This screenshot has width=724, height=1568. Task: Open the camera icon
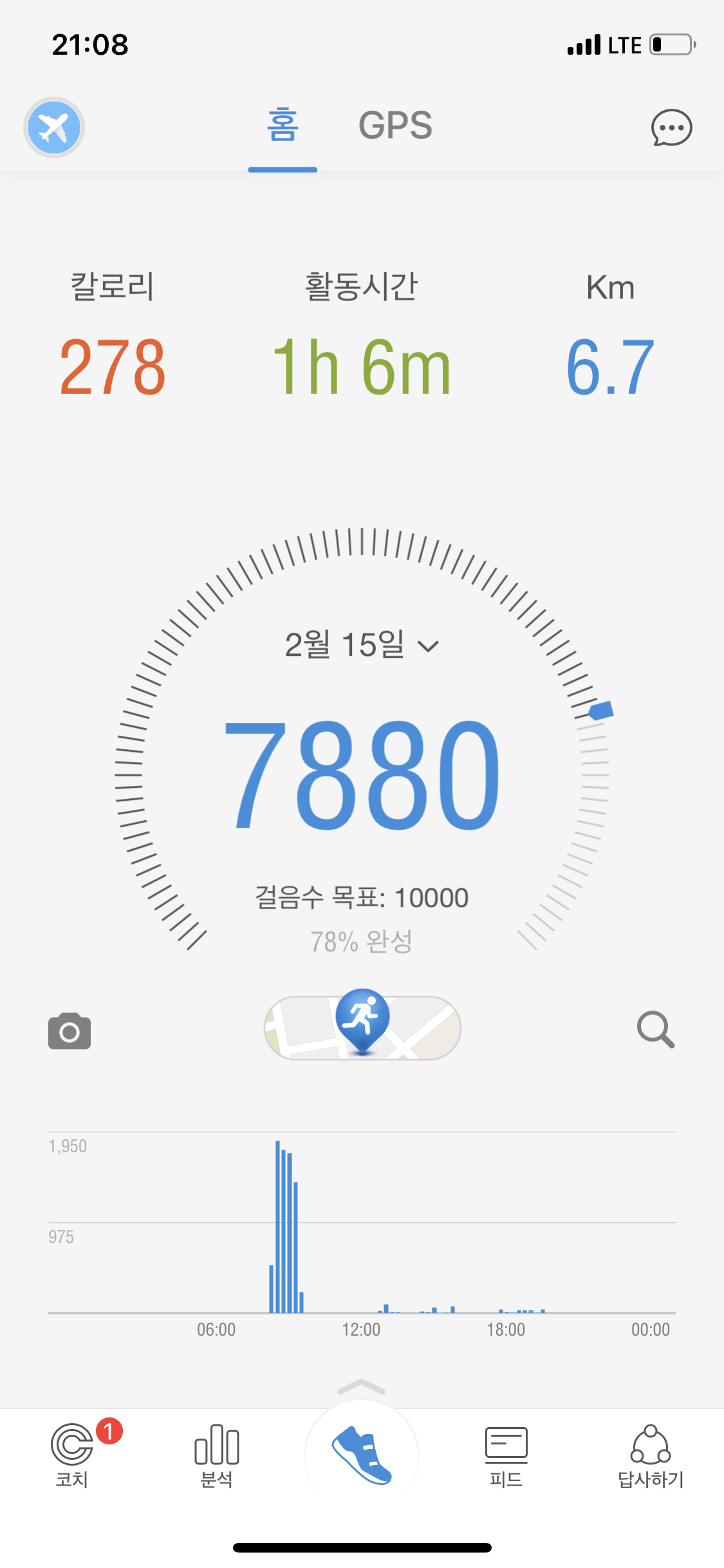click(70, 1030)
